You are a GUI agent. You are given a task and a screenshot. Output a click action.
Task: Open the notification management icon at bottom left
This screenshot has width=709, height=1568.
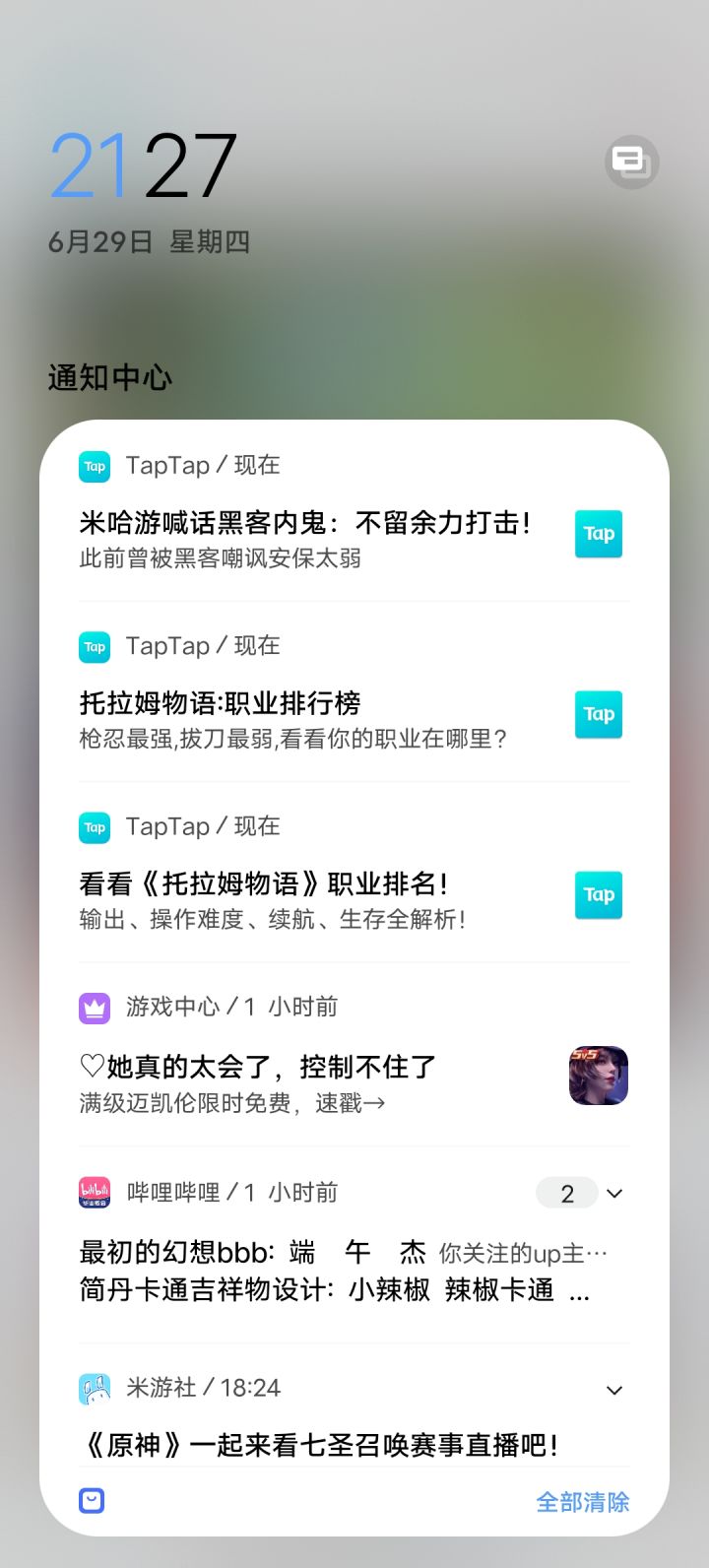(92, 1501)
